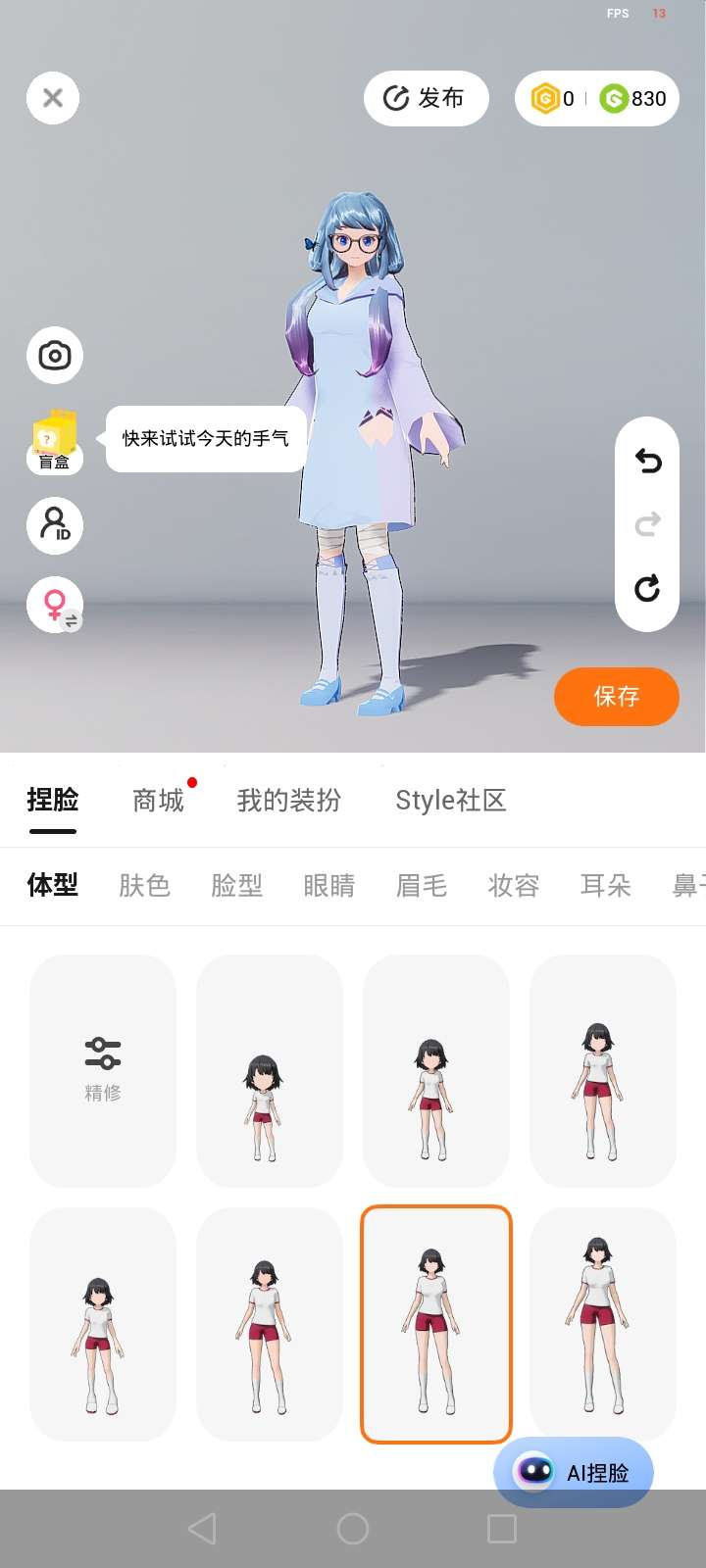Open the 精修 fine-tune option
Image resolution: width=706 pixels, height=1568 pixels.
(103, 1070)
